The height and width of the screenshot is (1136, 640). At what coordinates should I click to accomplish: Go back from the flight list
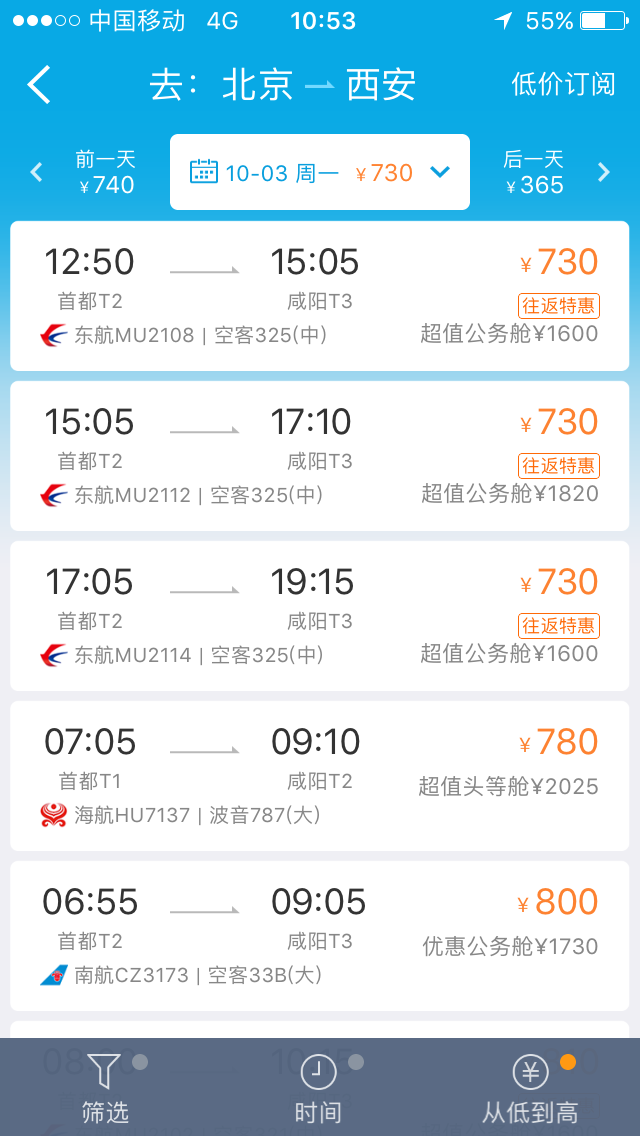click(39, 85)
